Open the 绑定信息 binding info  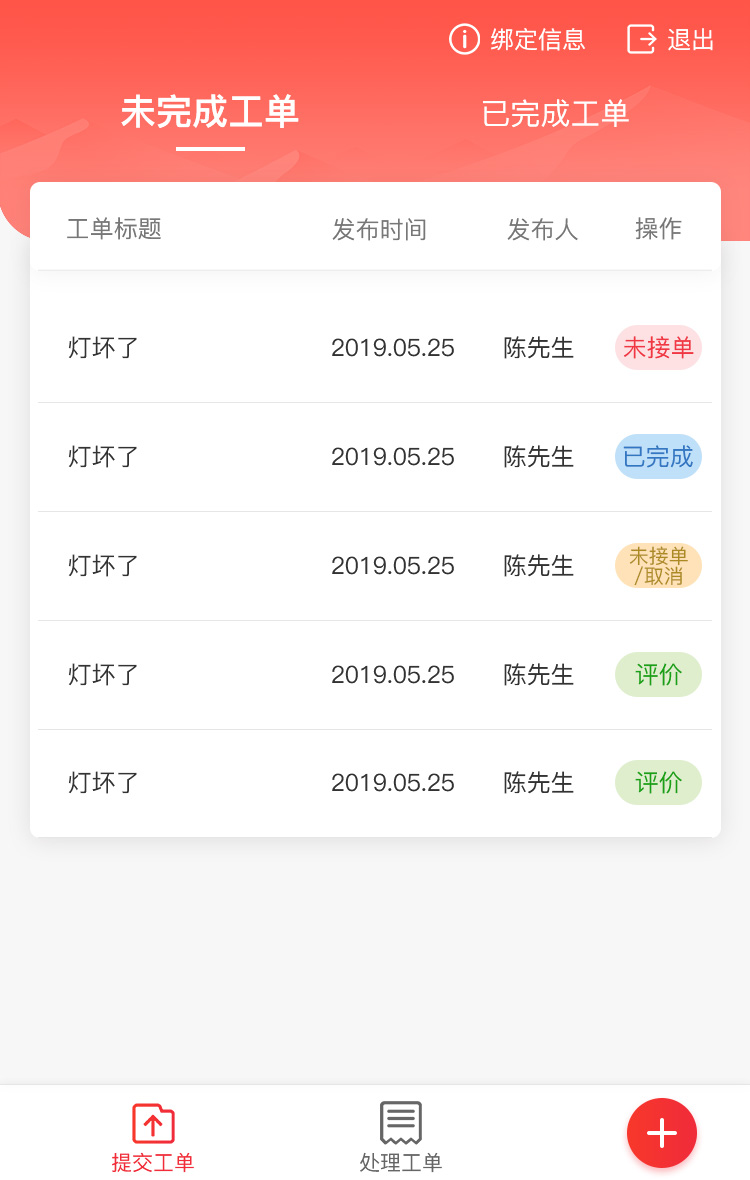coord(518,40)
